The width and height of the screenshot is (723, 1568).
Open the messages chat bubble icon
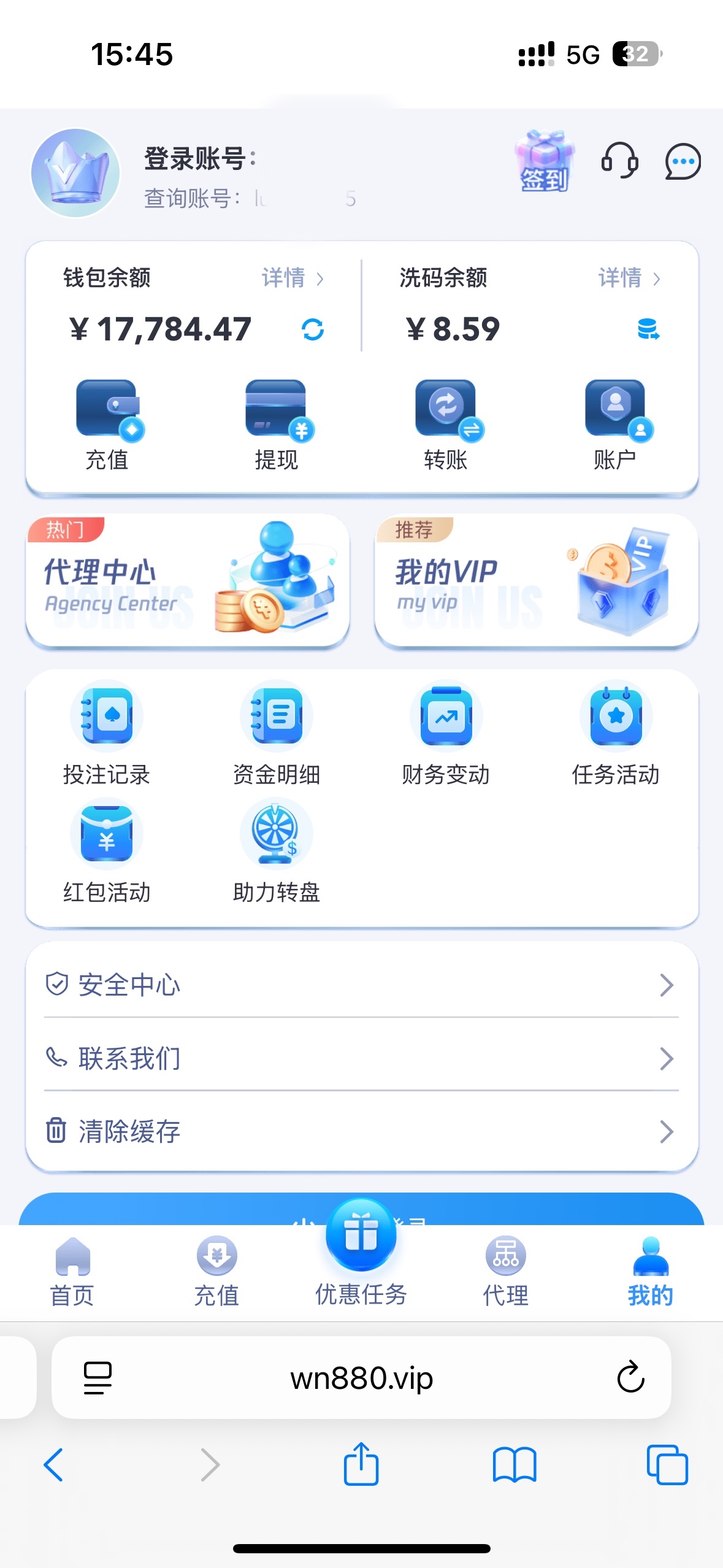[x=683, y=162]
